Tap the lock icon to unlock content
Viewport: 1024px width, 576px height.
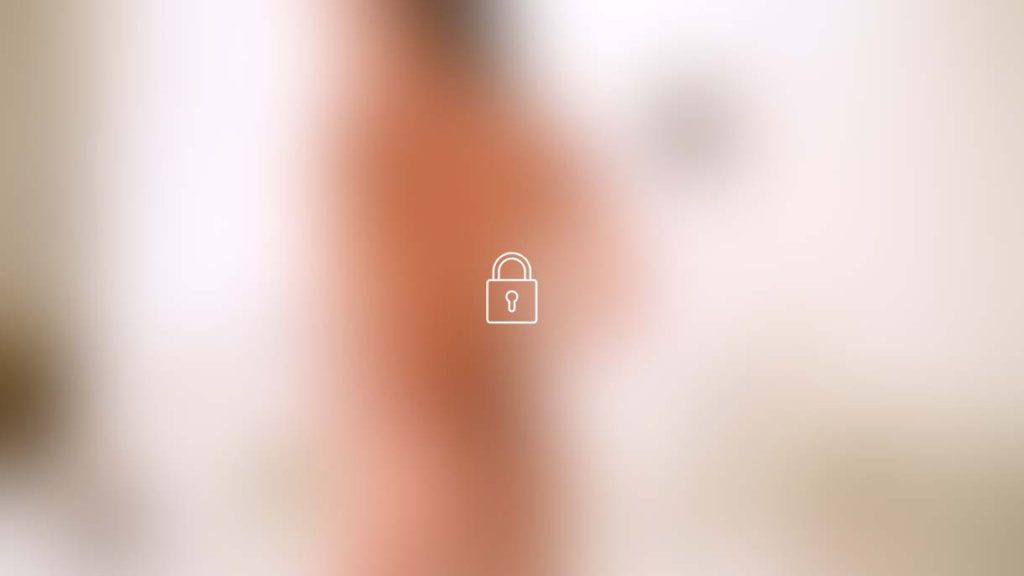click(x=511, y=290)
